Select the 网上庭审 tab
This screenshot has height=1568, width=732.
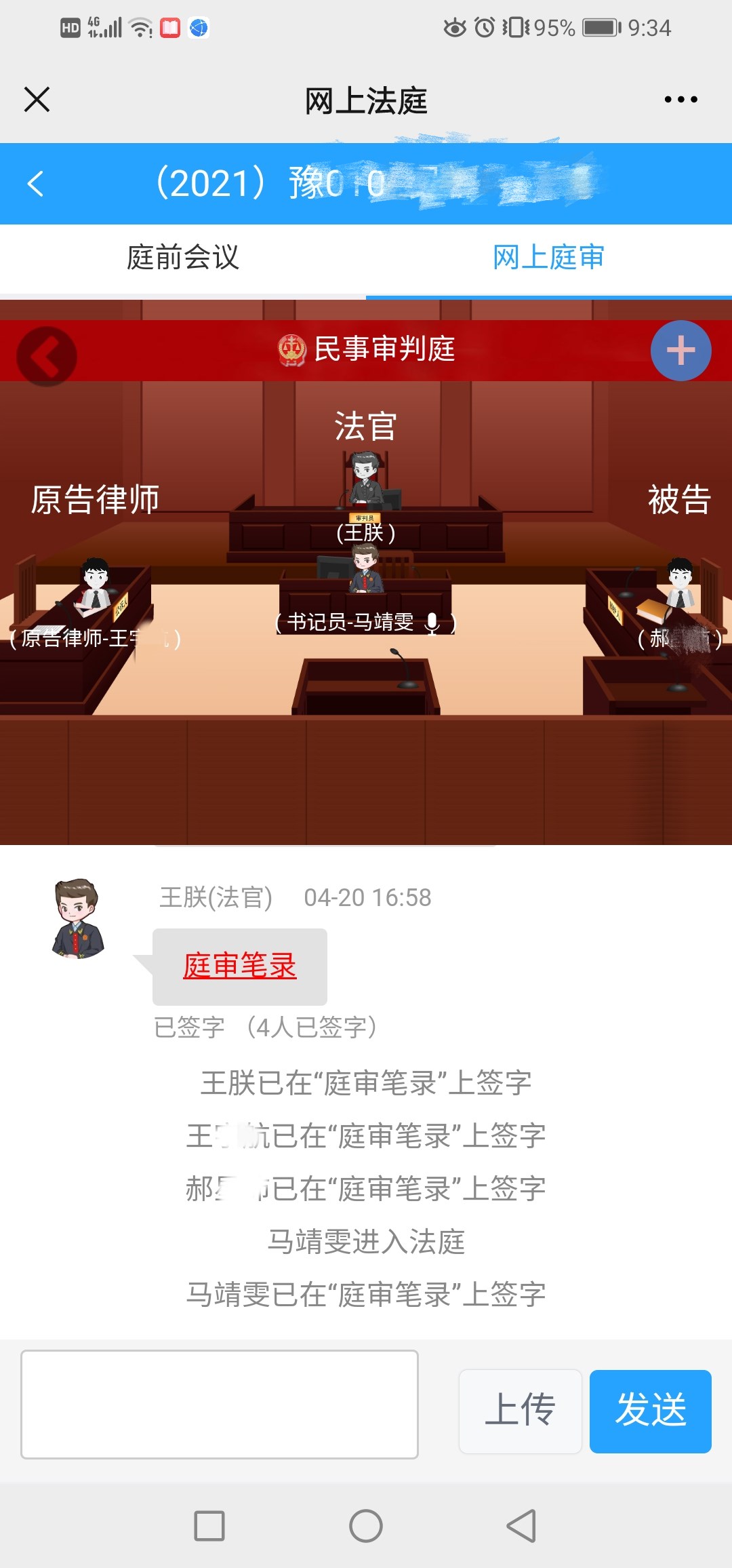tap(548, 258)
